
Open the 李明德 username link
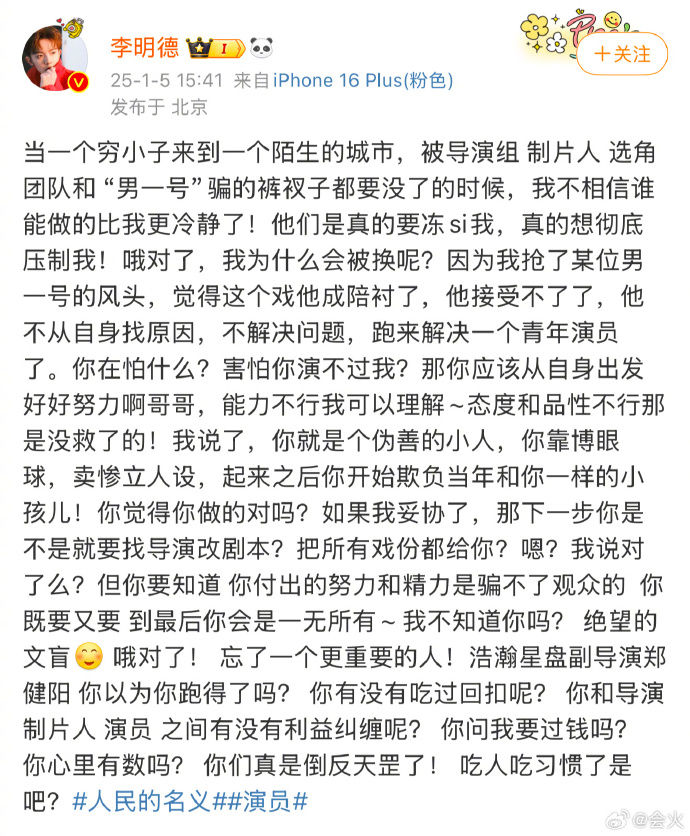145,47
